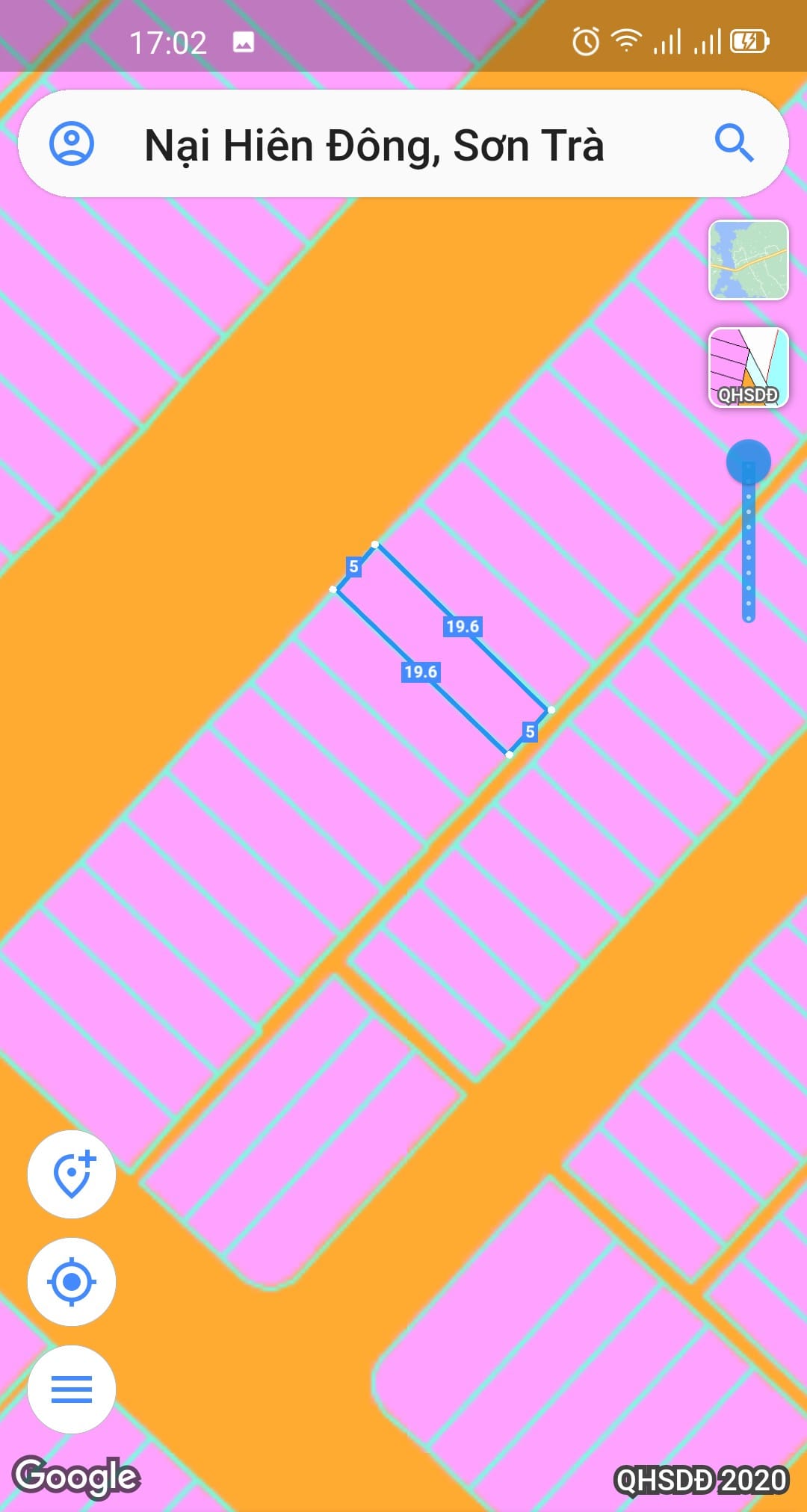Switch to the base map layer thumbnail

coord(748,260)
